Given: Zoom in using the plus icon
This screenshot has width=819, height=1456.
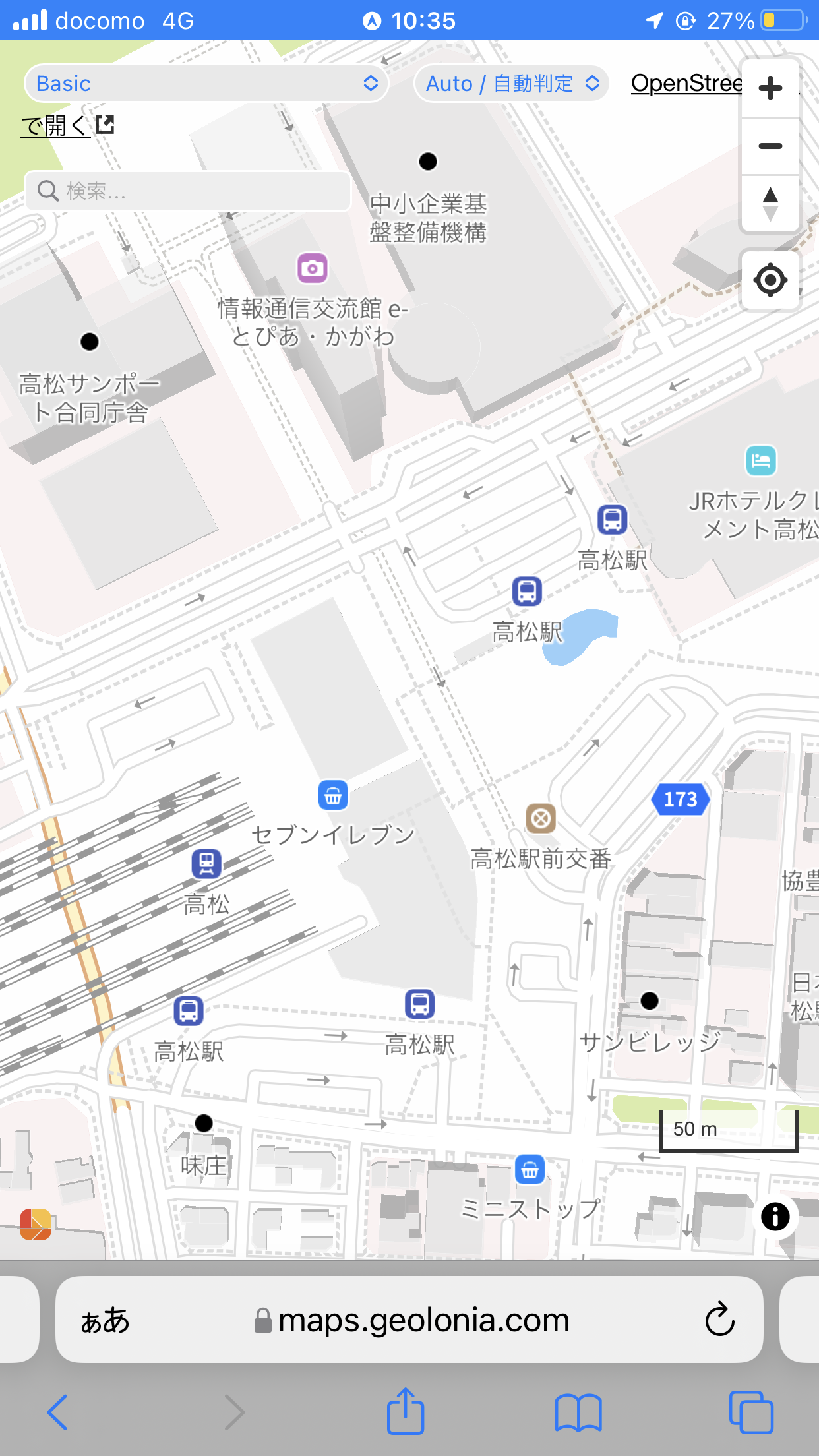Looking at the screenshot, I should tap(770, 88).
